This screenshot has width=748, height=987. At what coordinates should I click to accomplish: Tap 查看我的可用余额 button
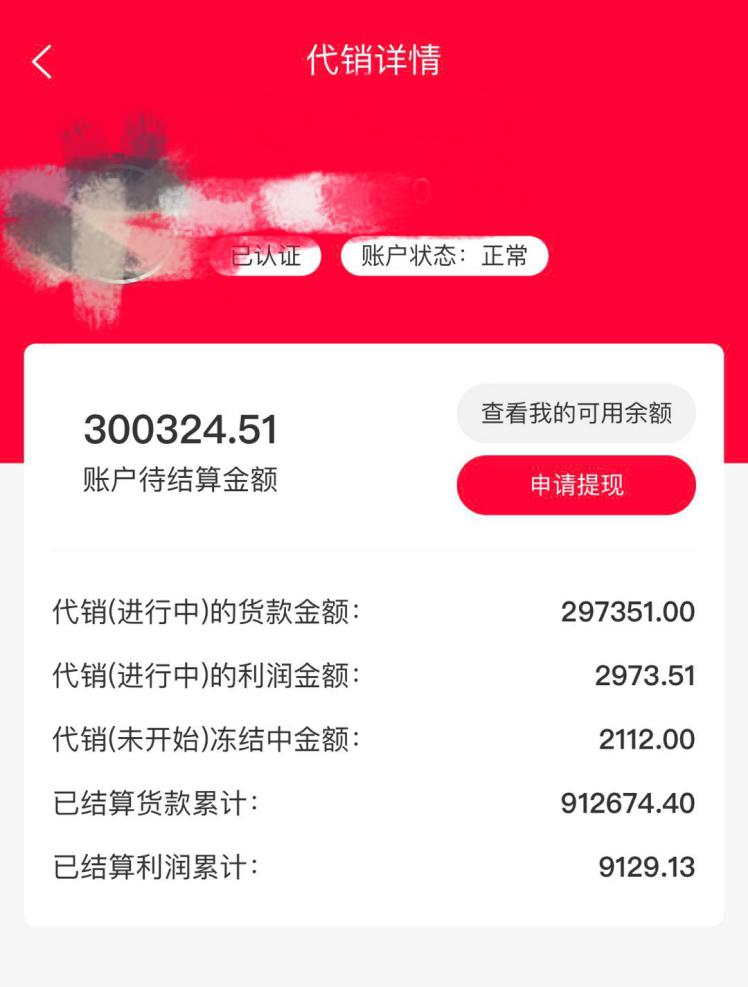point(576,413)
